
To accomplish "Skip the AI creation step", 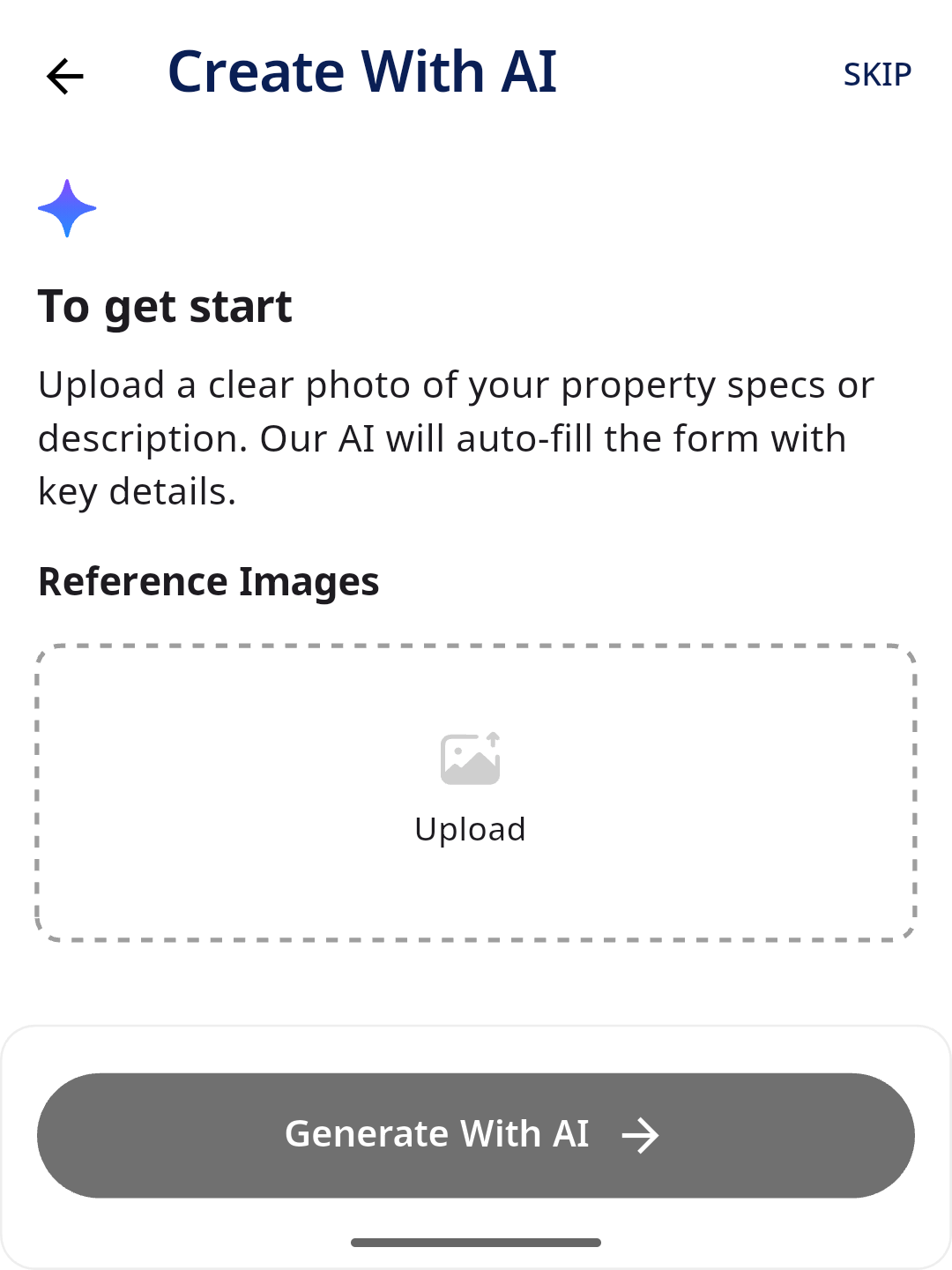I will coord(876,75).
